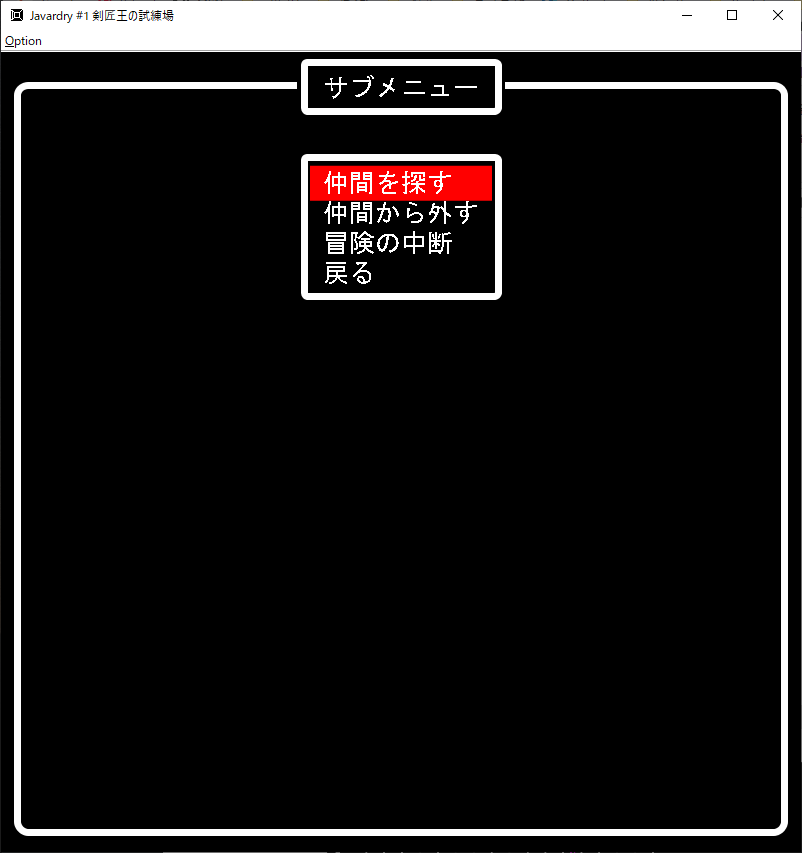Image resolution: width=802 pixels, height=853 pixels.
Task: Open the Option menu
Action: 23,41
